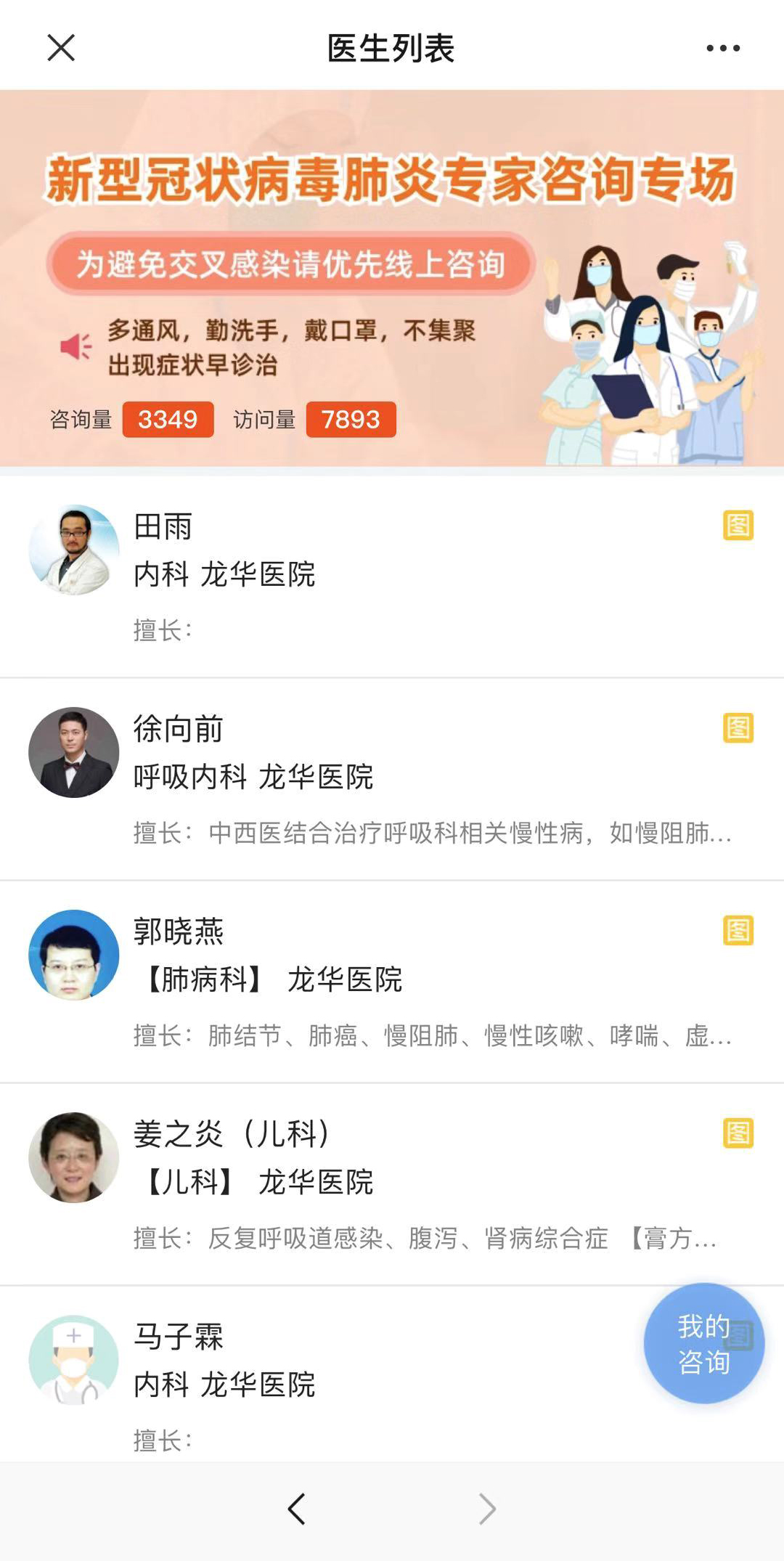Open the three-dot overflow menu

coord(723,48)
